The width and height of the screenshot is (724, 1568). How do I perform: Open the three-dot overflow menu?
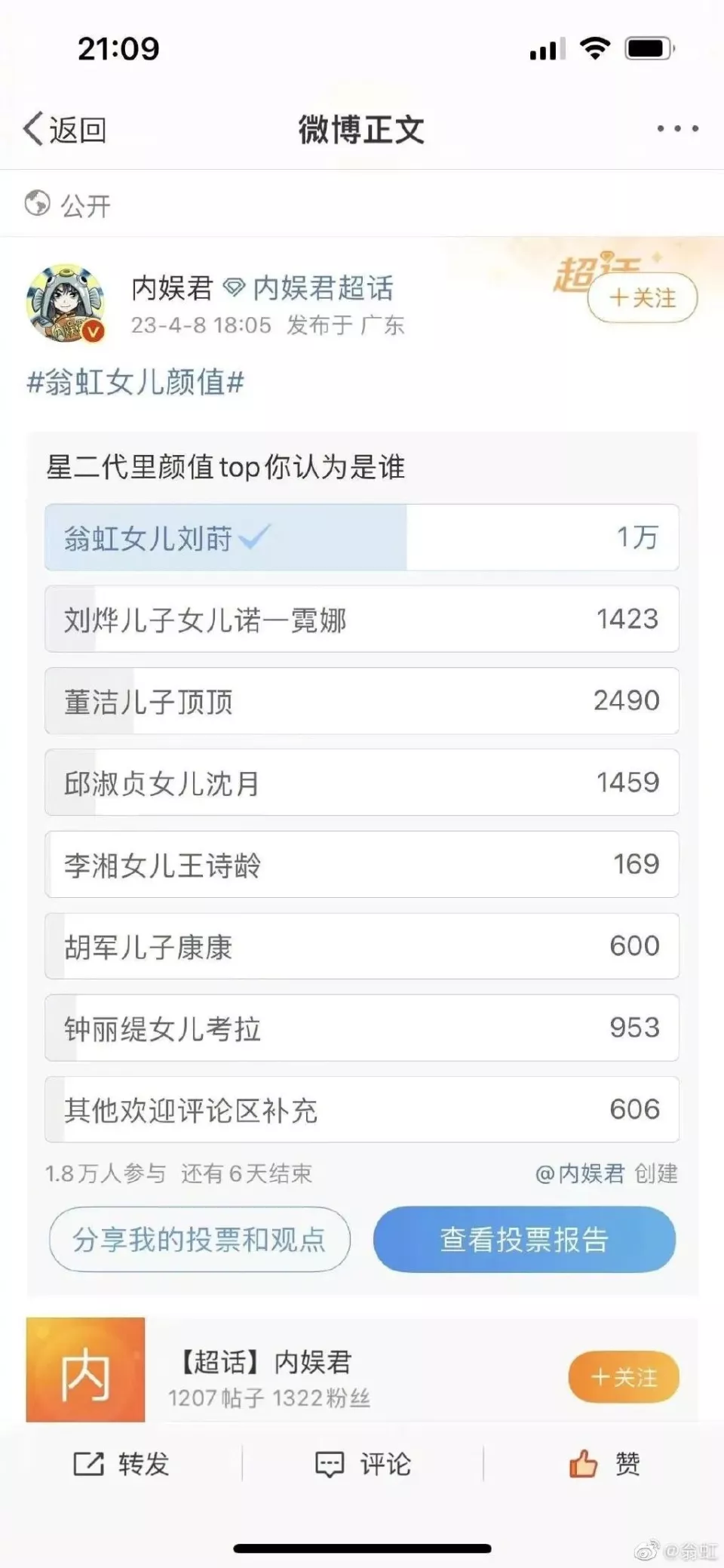click(677, 129)
